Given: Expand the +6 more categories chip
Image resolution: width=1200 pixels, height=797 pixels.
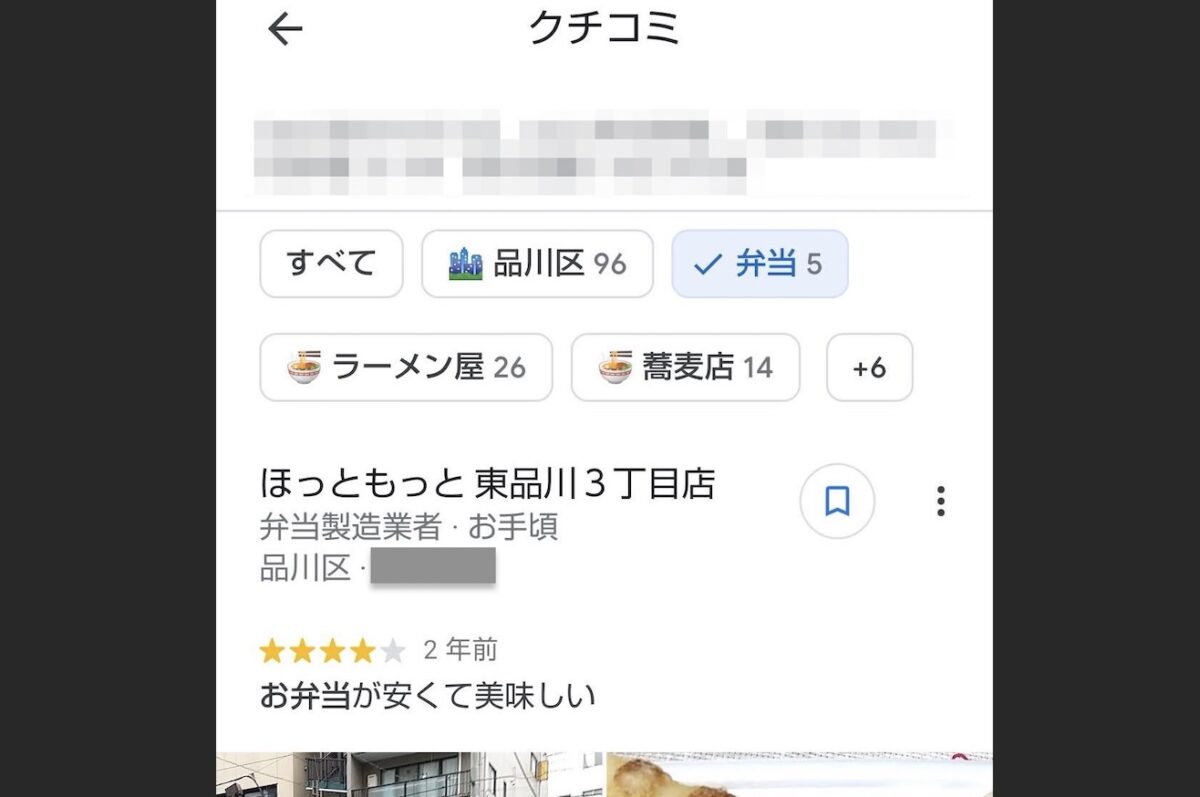Looking at the screenshot, I should (x=869, y=368).
